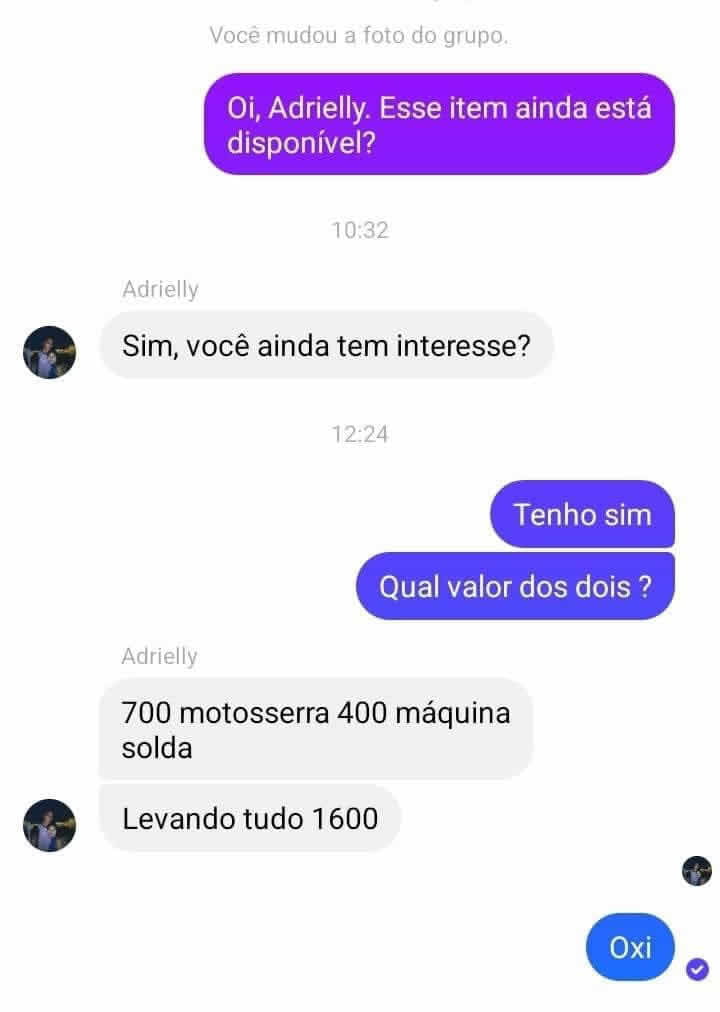The image size is (720, 1012).
Task: Select the 'Tenho sim' message bubble
Action: tap(581, 514)
